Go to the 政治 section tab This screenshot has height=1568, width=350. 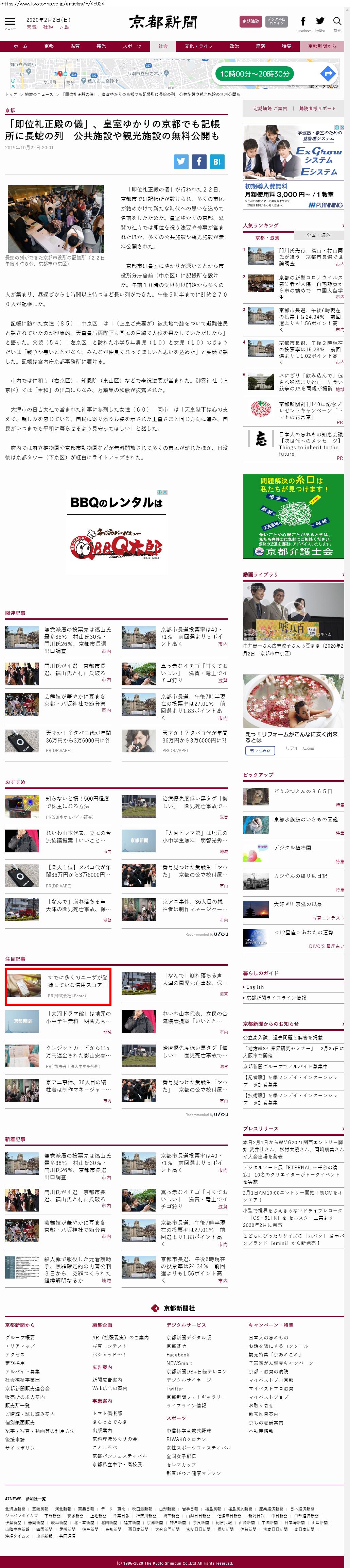pos(234,46)
